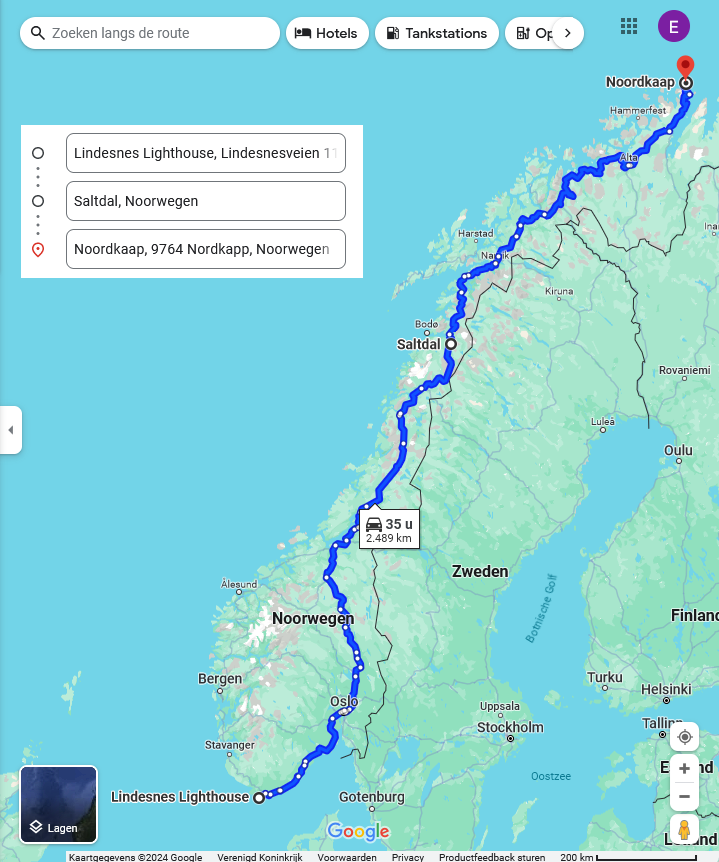Edit the Noordkaap destination field

206,249
